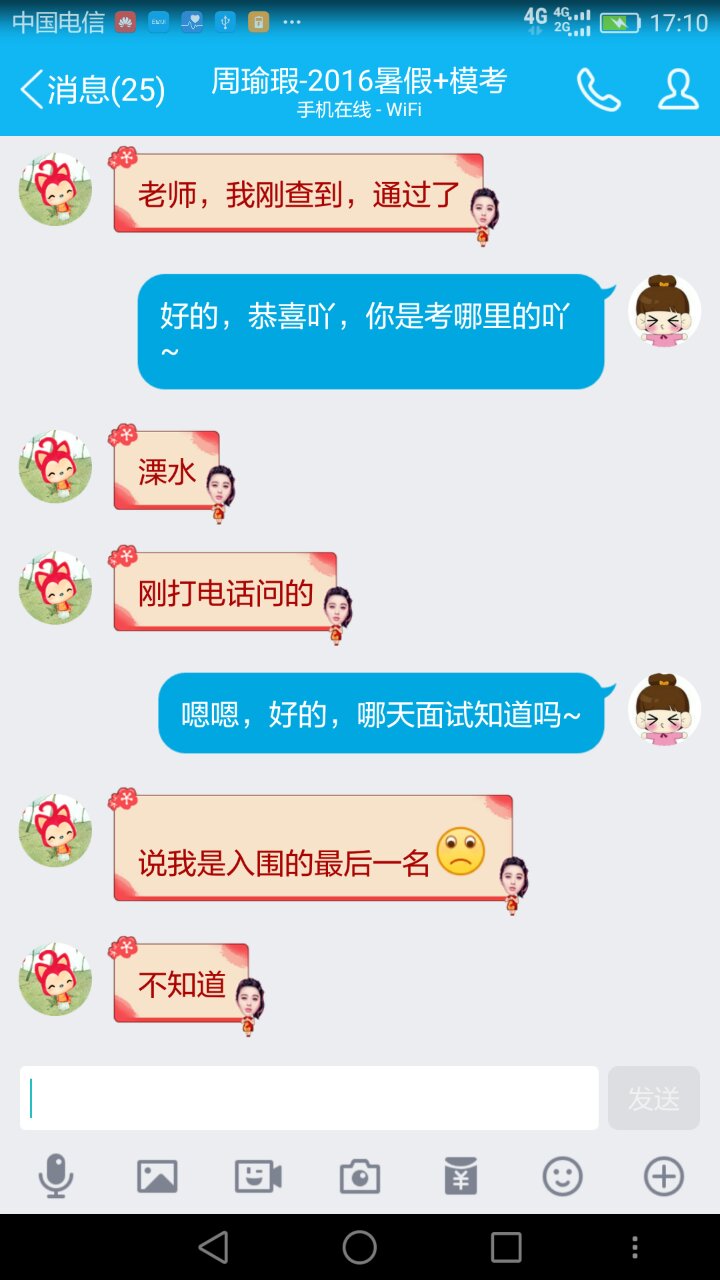Open the picture gallery picker
The image size is (720, 1280).
pyautogui.click(x=157, y=1176)
